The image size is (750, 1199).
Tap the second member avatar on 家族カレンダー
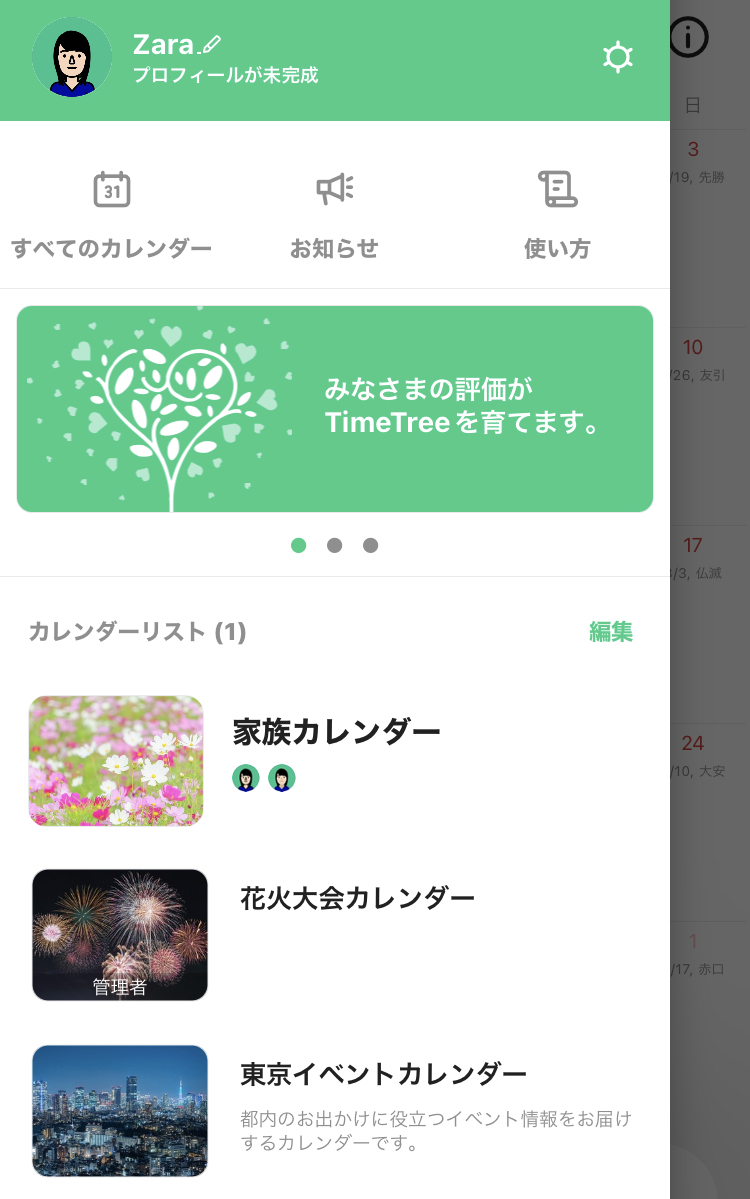click(x=283, y=778)
